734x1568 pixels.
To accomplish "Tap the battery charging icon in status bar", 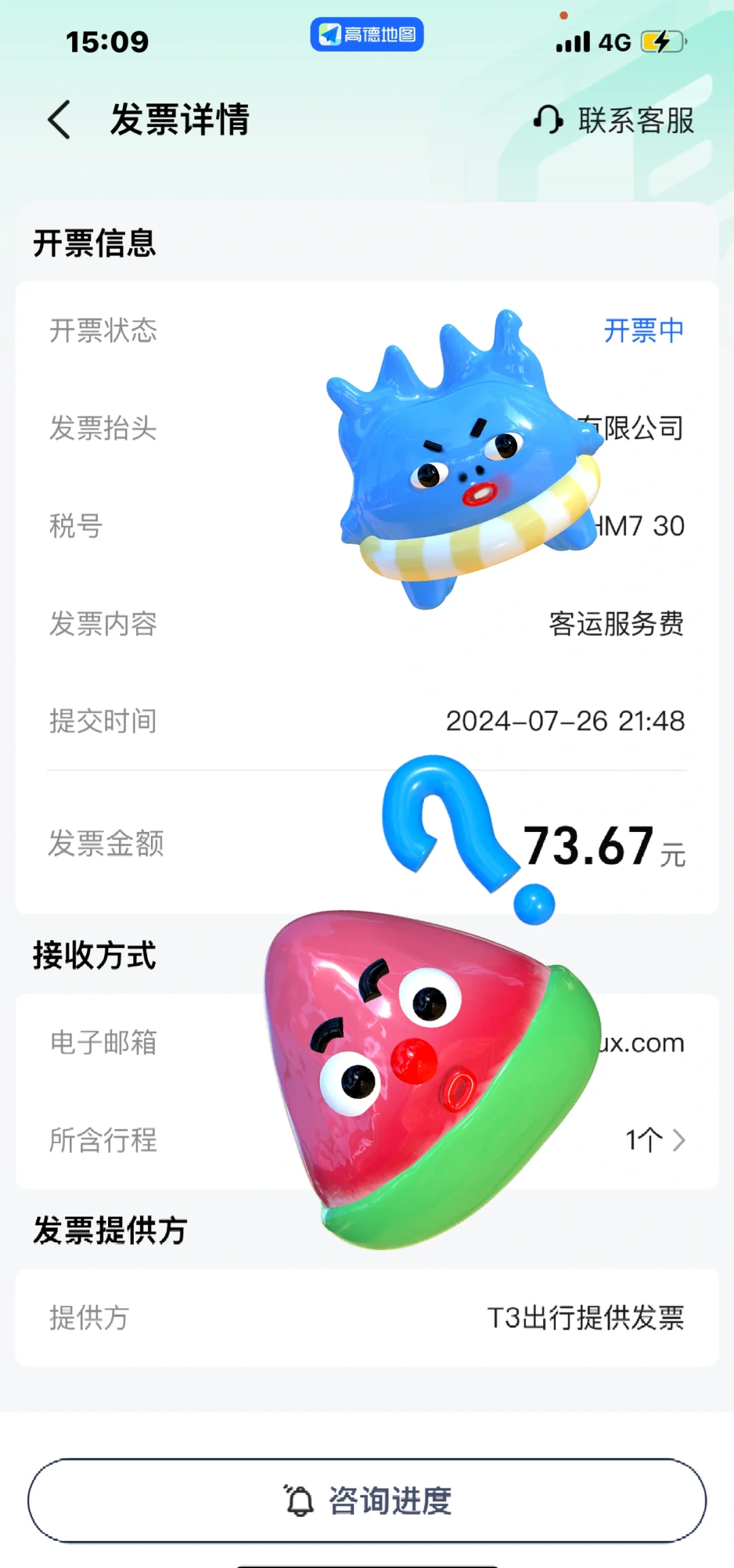I will click(x=654, y=41).
